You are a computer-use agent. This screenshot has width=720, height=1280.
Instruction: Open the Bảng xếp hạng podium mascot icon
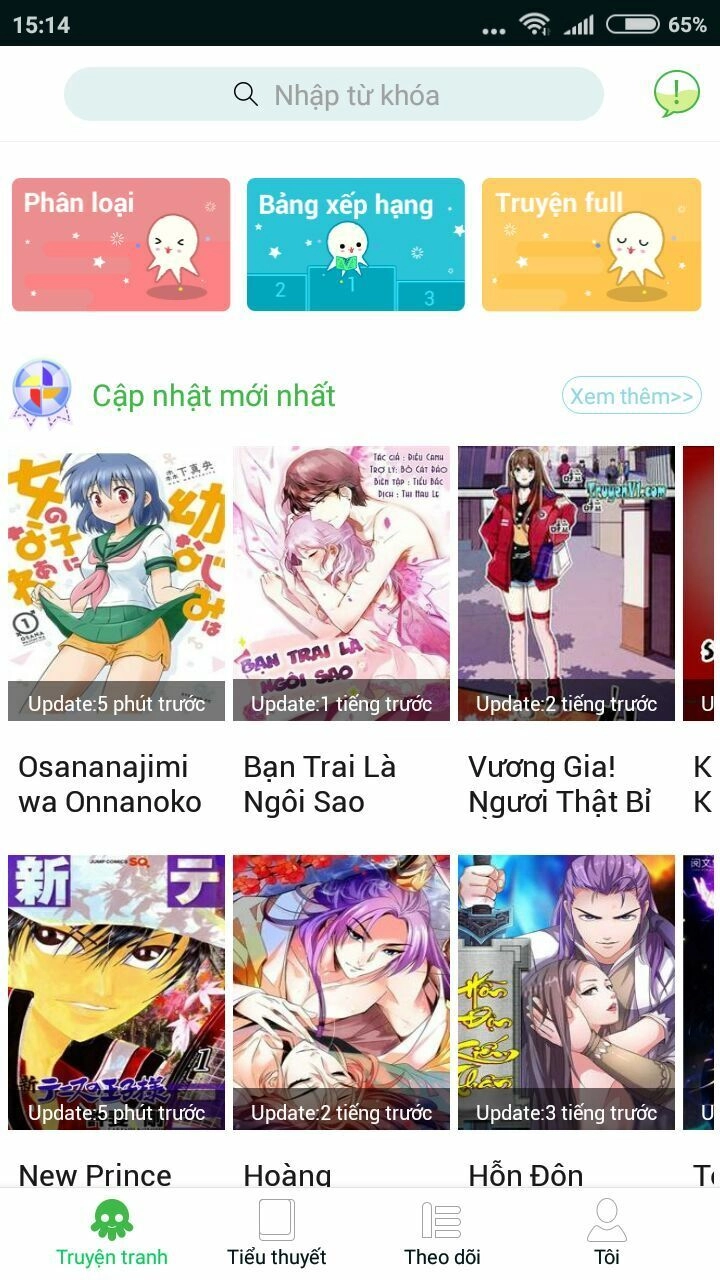355,243
